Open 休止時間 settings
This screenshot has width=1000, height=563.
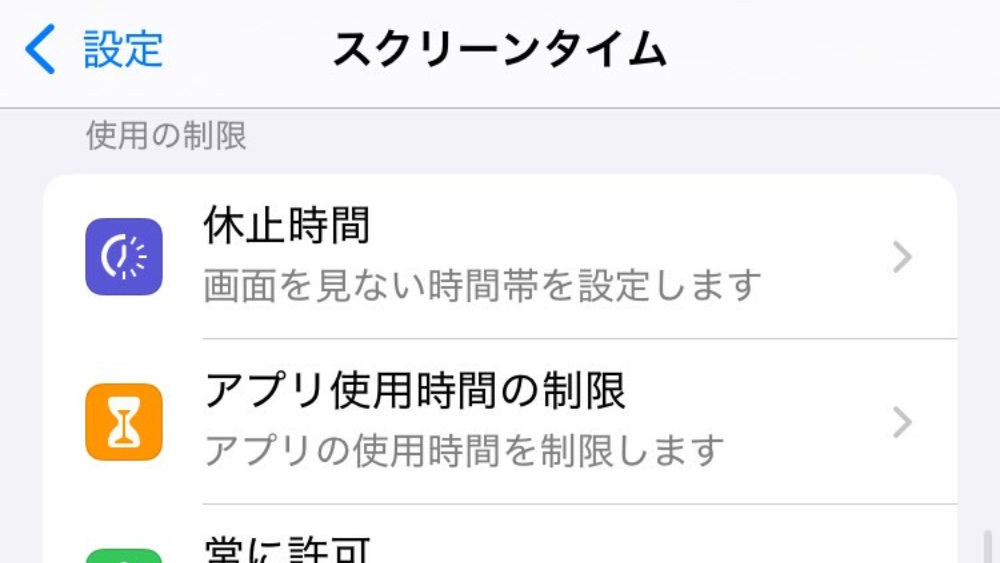(x=500, y=256)
